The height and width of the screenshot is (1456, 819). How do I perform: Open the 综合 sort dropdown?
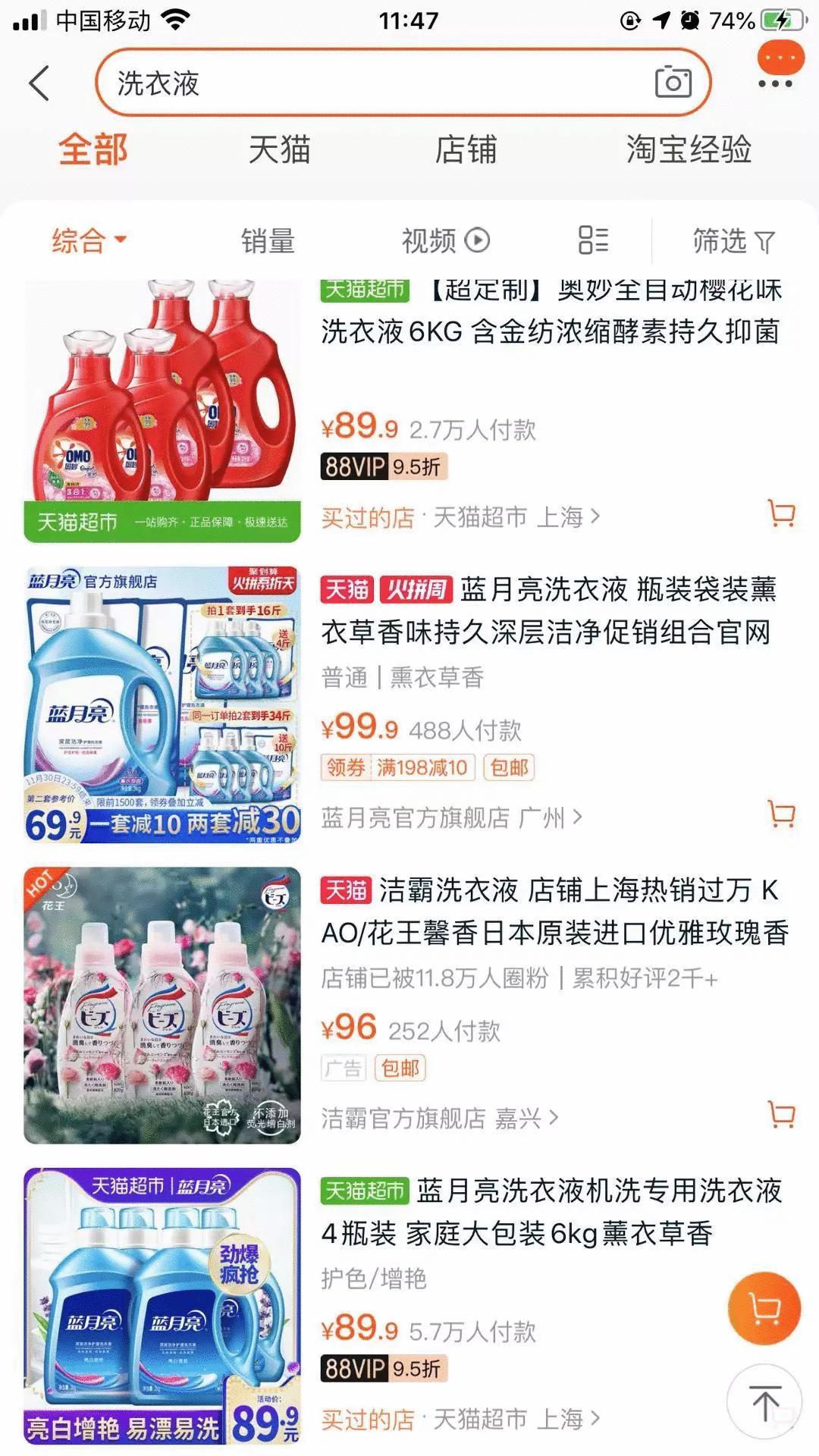(x=86, y=240)
